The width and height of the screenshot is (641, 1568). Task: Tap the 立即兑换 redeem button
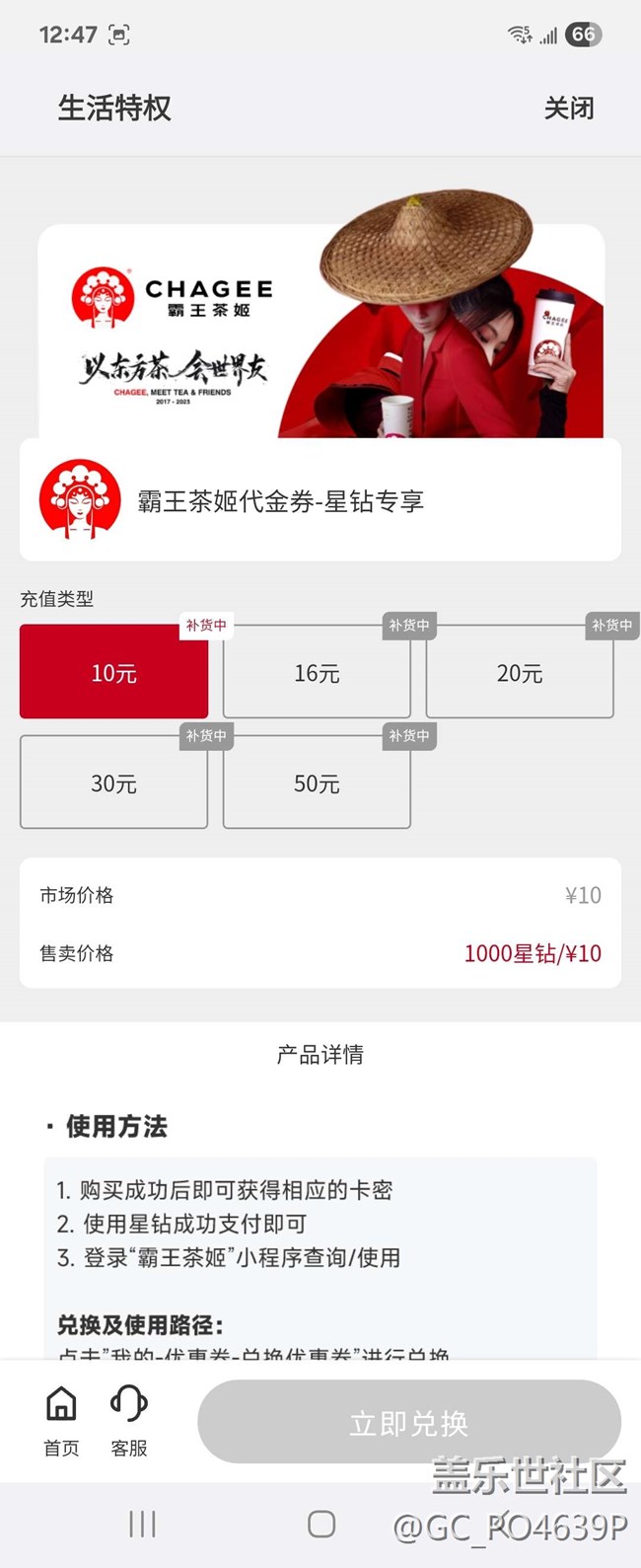pos(409,1422)
